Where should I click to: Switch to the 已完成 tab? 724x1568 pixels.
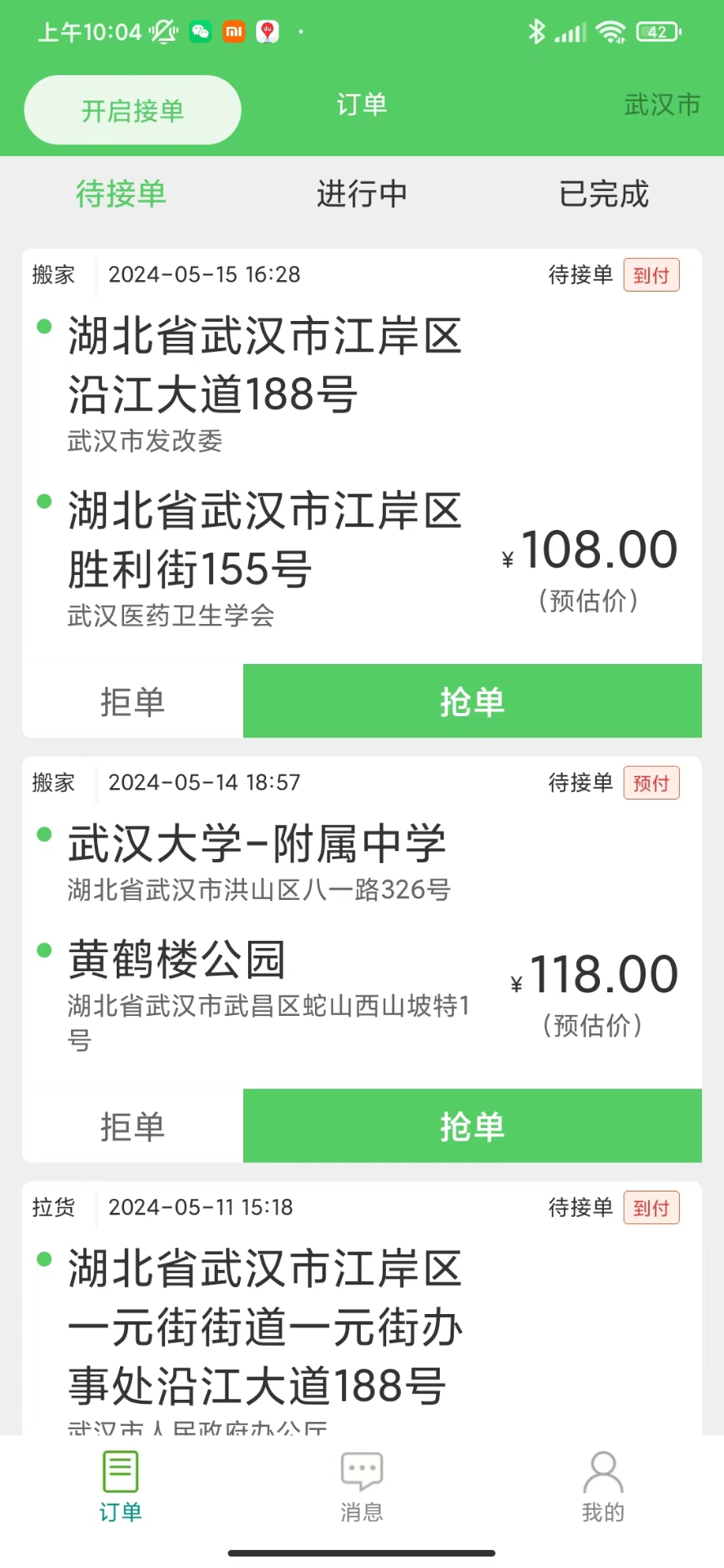(x=602, y=194)
